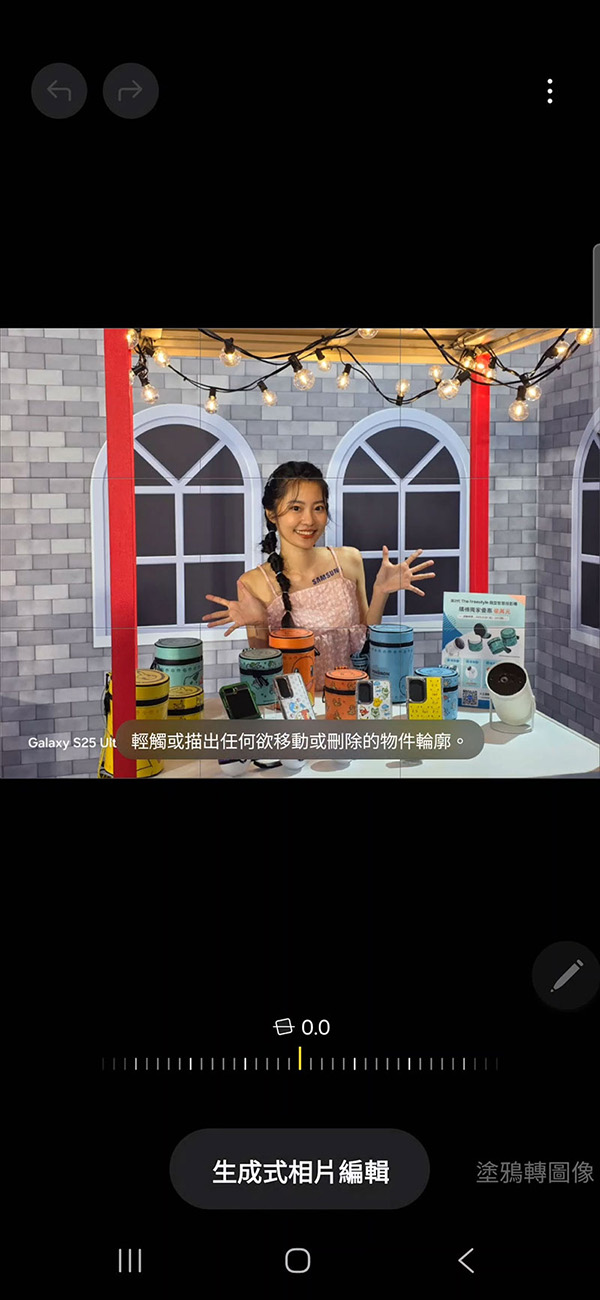Go back using system navigation
Image resolution: width=600 pixels, height=1300 pixels.
[465, 1260]
